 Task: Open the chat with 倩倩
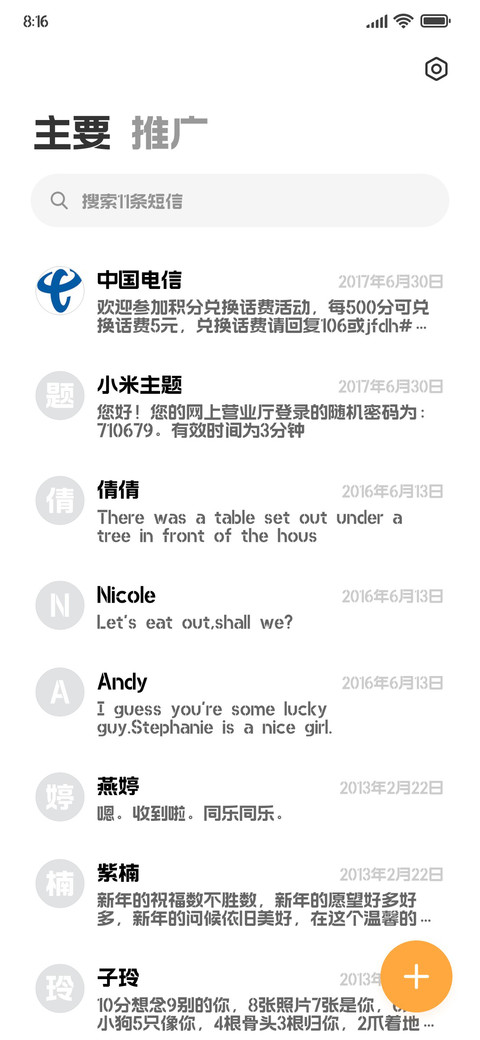coord(240,510)
